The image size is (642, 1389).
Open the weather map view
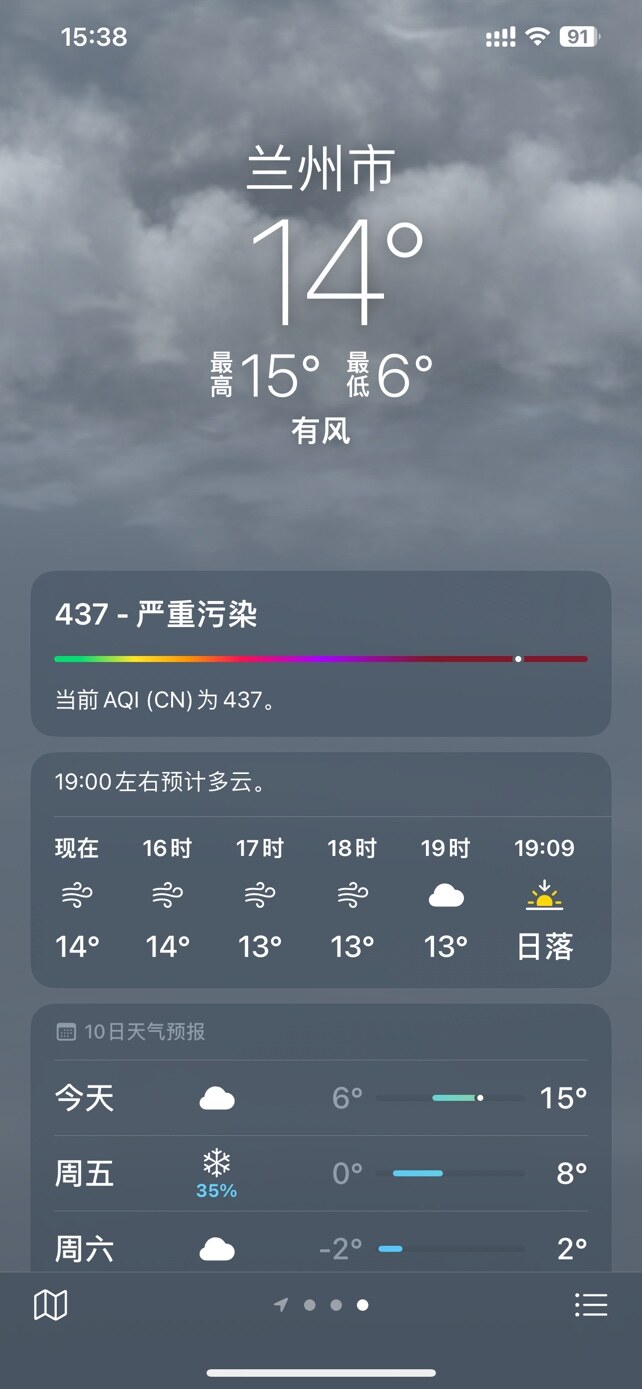50,1304
